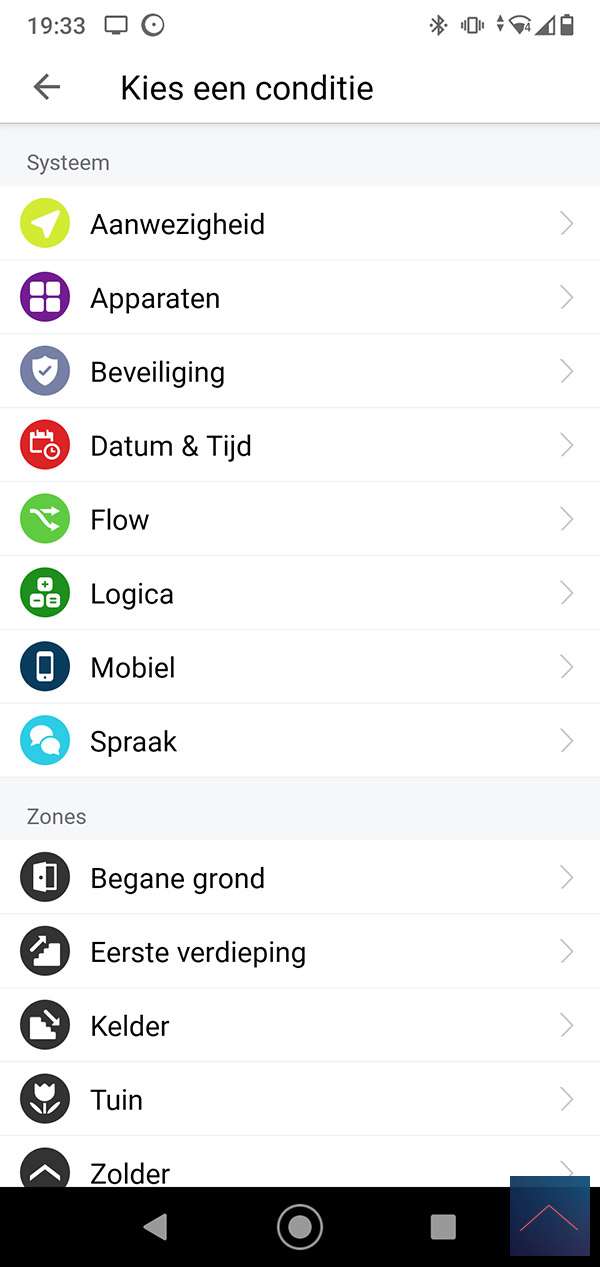This screenshot has width=600, height=1267.
Task: Show recent apps
Action: point(443,1227)
